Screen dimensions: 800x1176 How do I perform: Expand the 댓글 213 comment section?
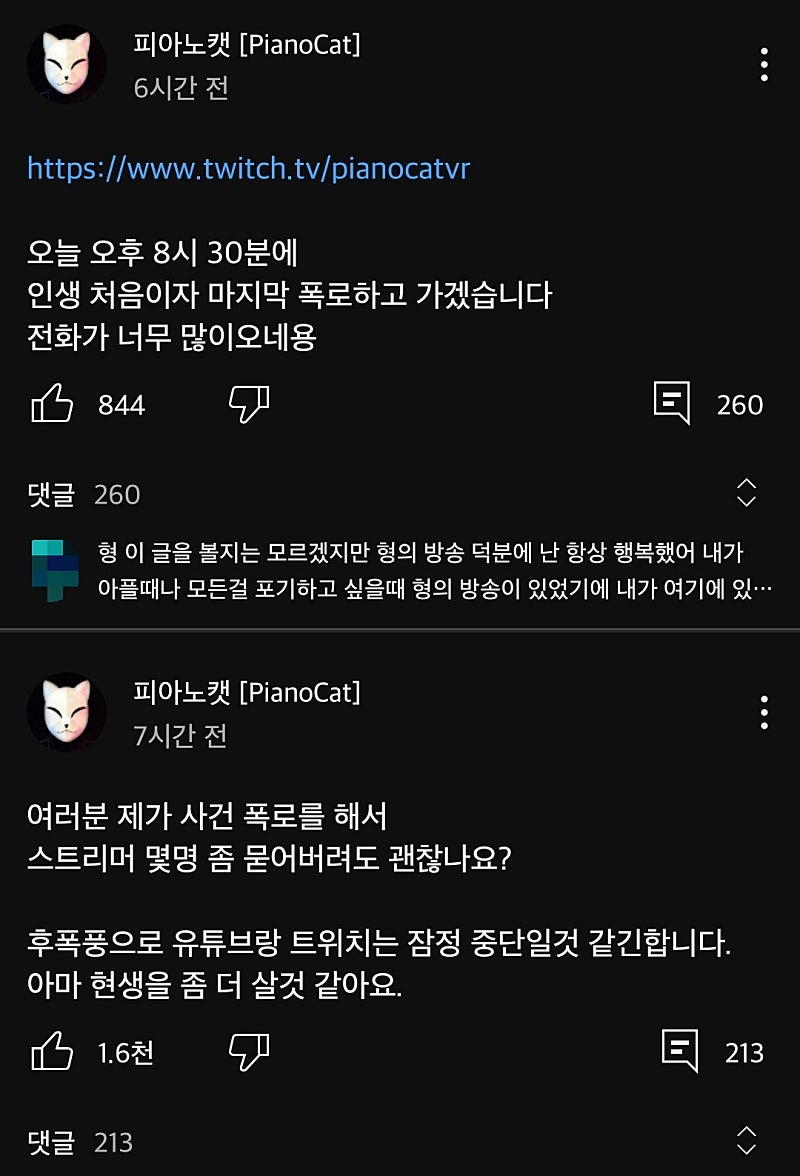pos(746,1141)
